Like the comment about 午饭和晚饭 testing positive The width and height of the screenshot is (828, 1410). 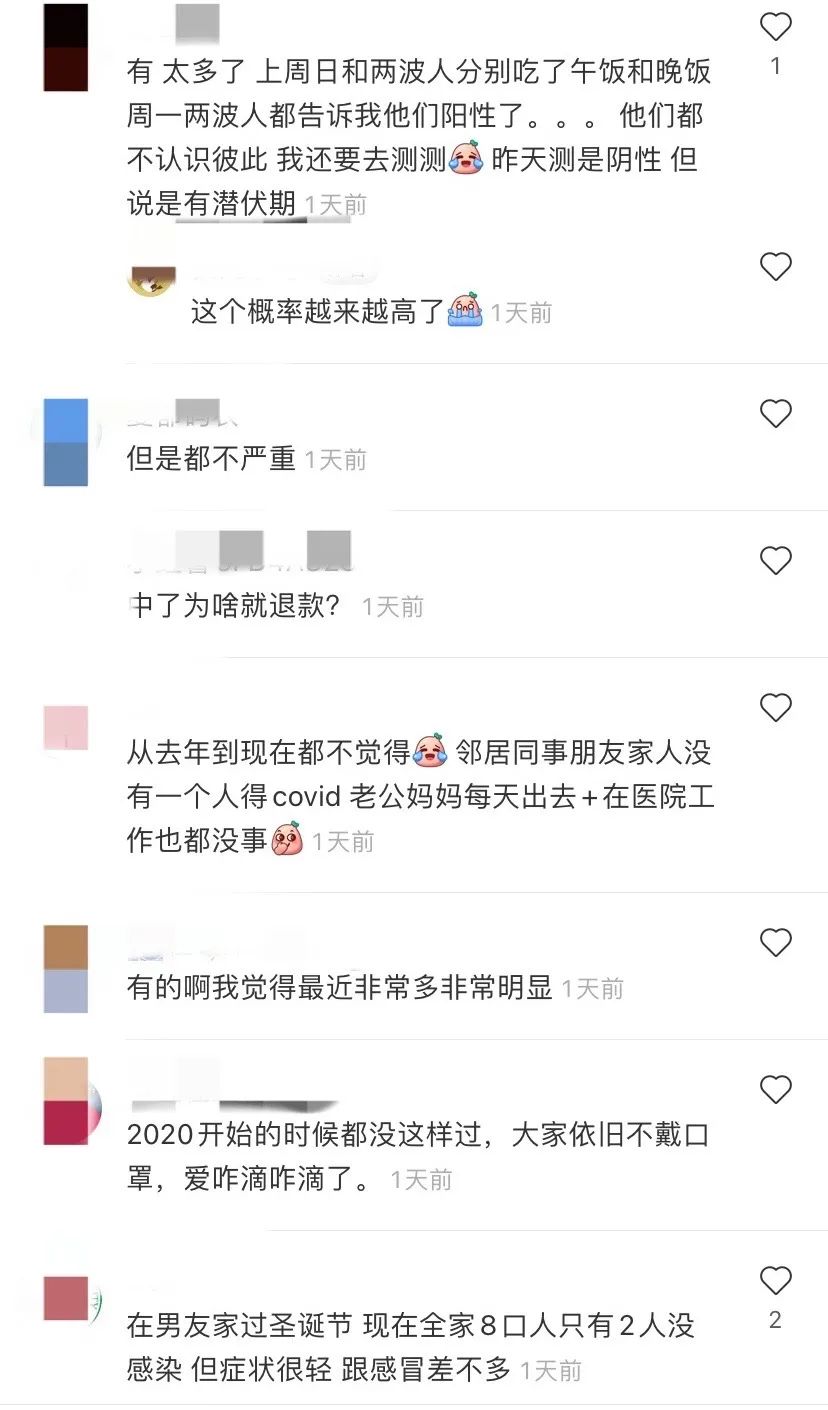[x=776, y=28]
